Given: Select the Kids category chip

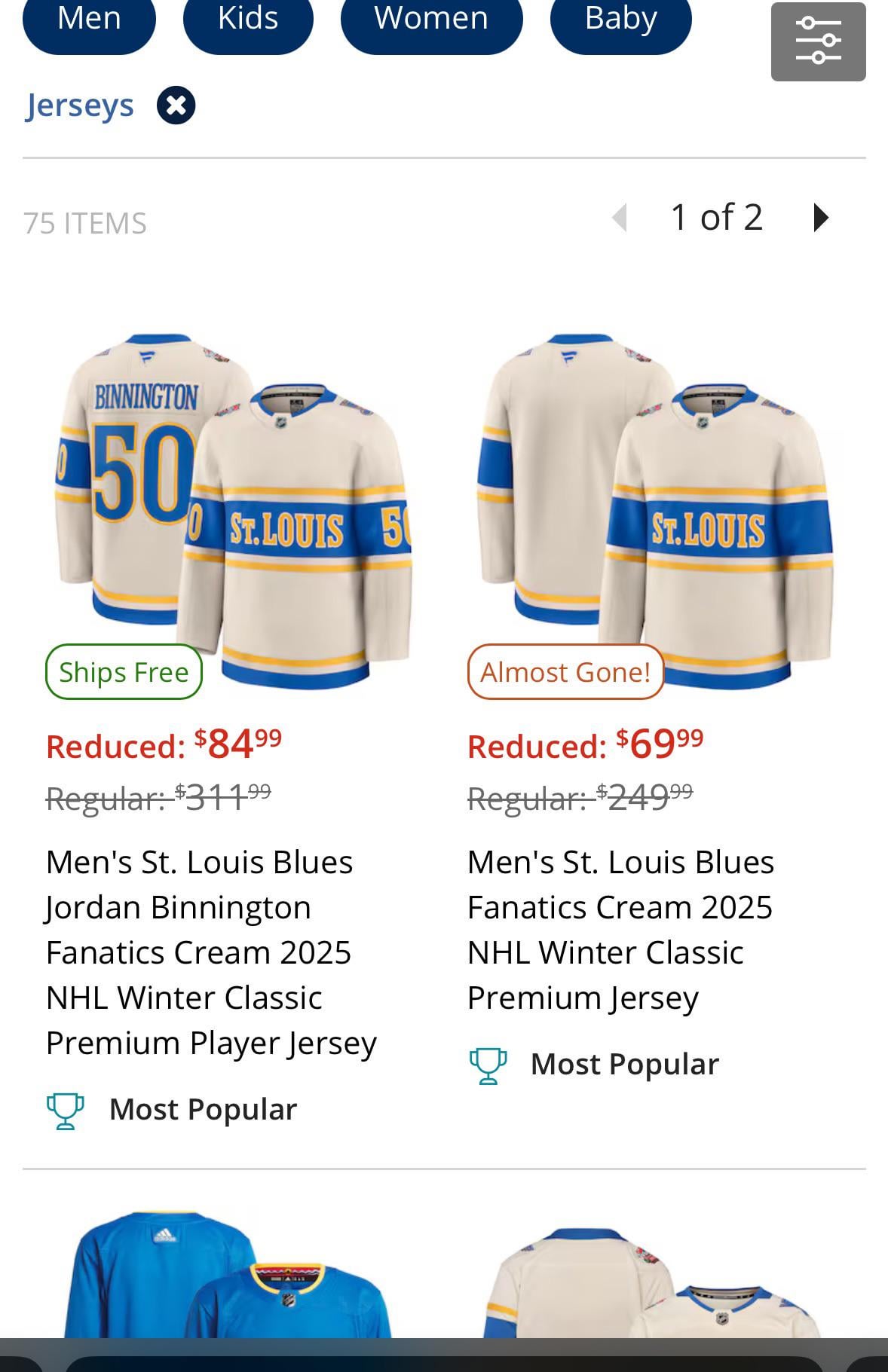Looking at the screenshot, I should click(x=247, y=21).
